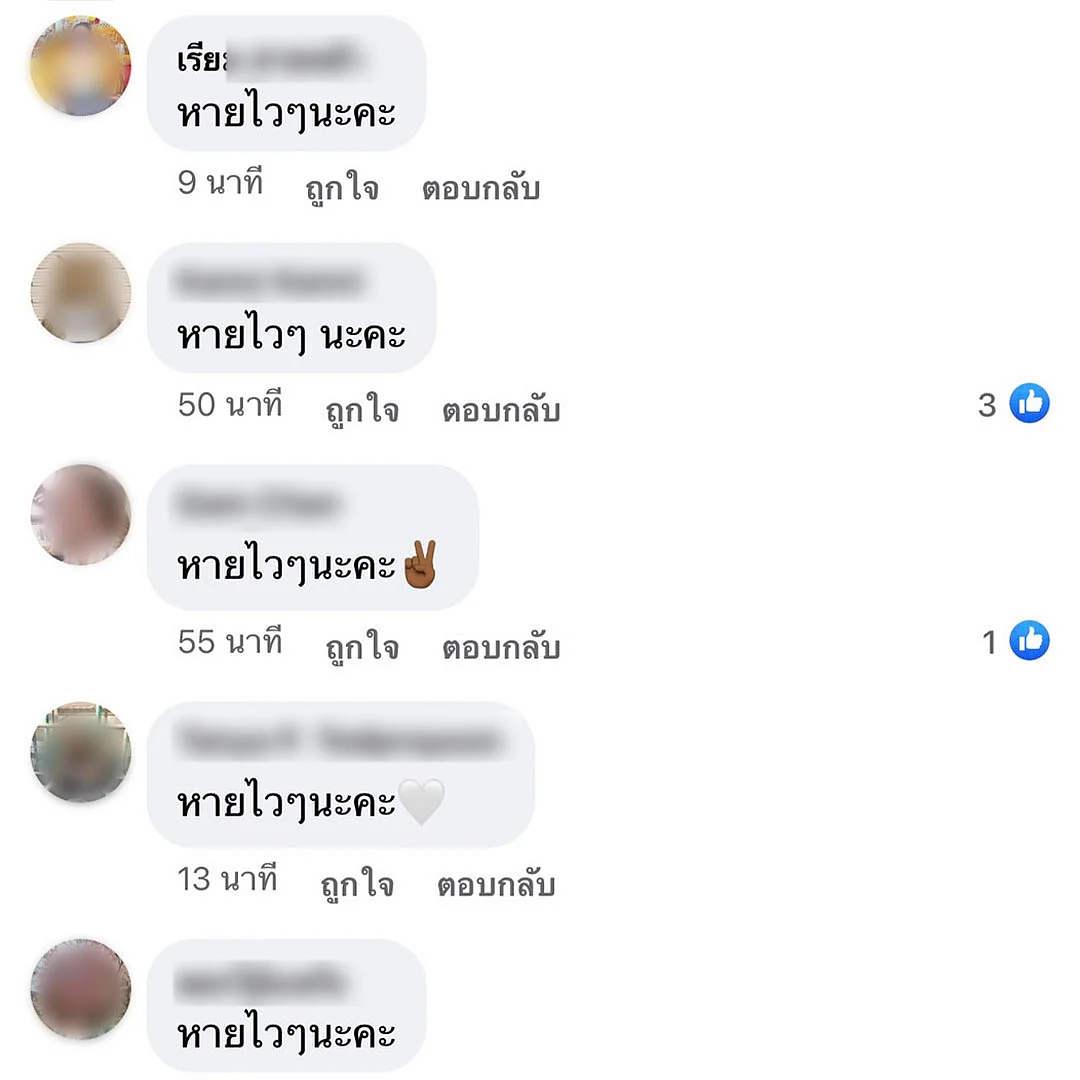Image resolution: width=1080 pixels, height=1080 pixels.
Task: Open profile picture of the 13 นาที commenter
Action: tap(81, 752)
